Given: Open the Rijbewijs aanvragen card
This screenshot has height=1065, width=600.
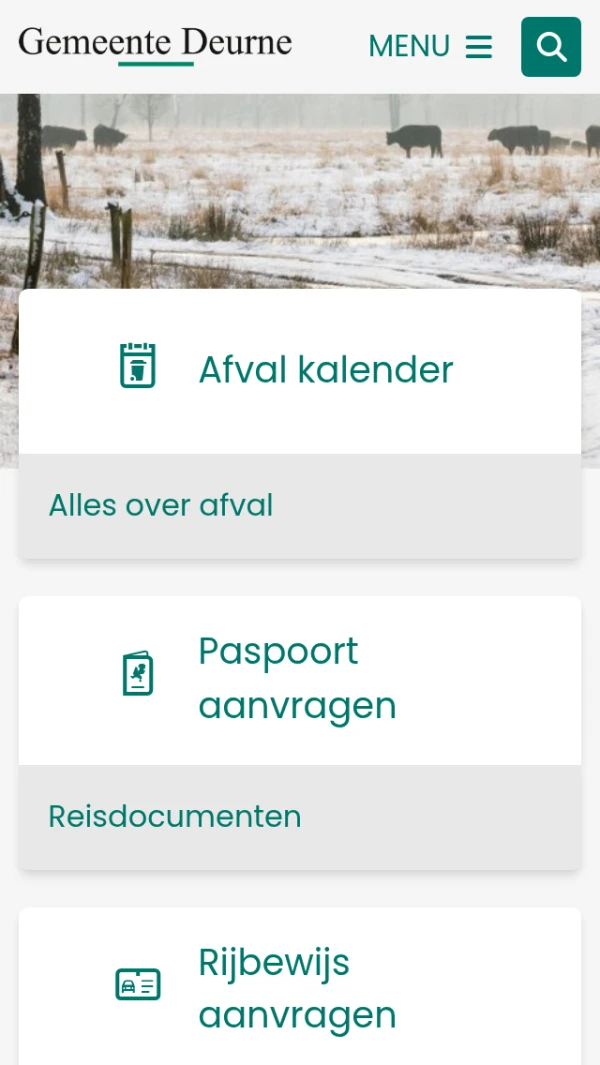Looking at the screenshot, I should [300, 987].
